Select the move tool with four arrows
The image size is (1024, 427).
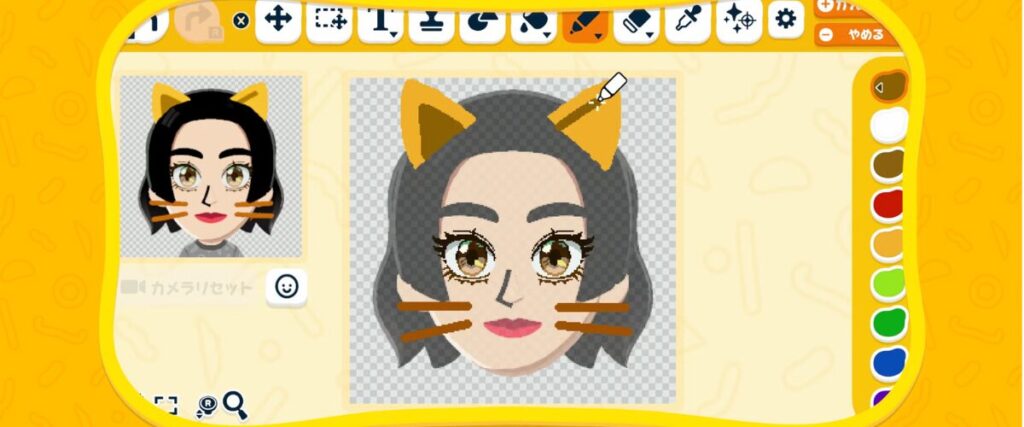coord(279,20)
